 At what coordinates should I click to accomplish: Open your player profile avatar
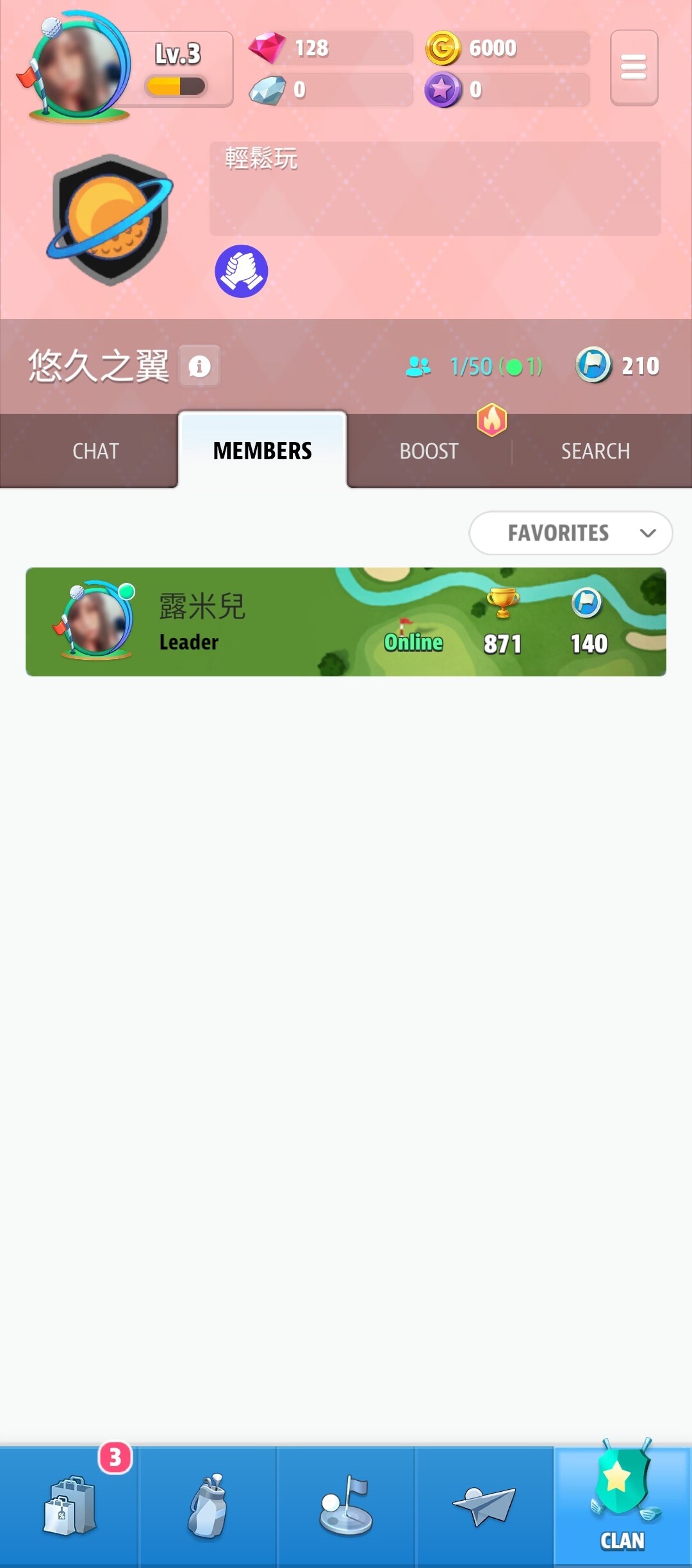76,67
